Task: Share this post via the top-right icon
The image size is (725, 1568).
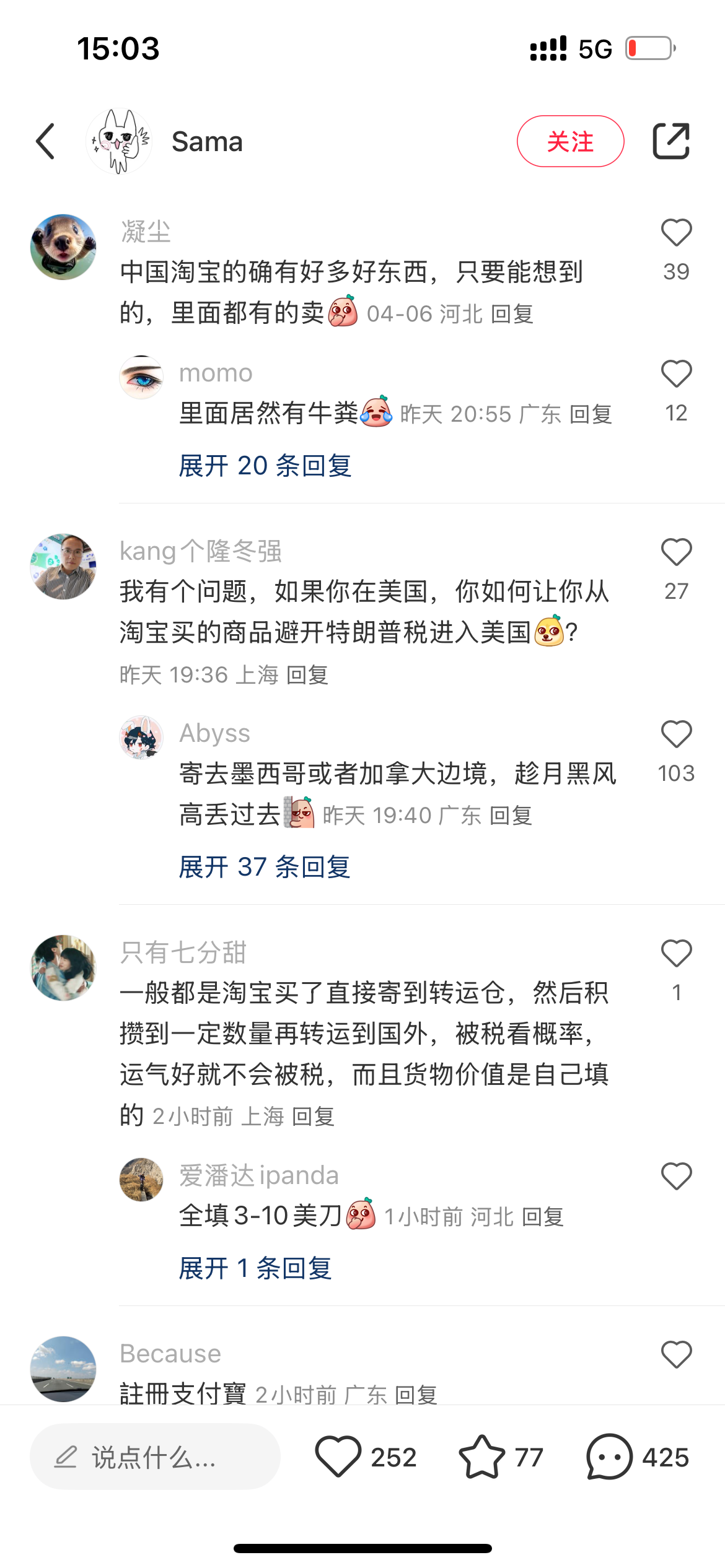Action: pyautogui.click(x=671, y=141)
